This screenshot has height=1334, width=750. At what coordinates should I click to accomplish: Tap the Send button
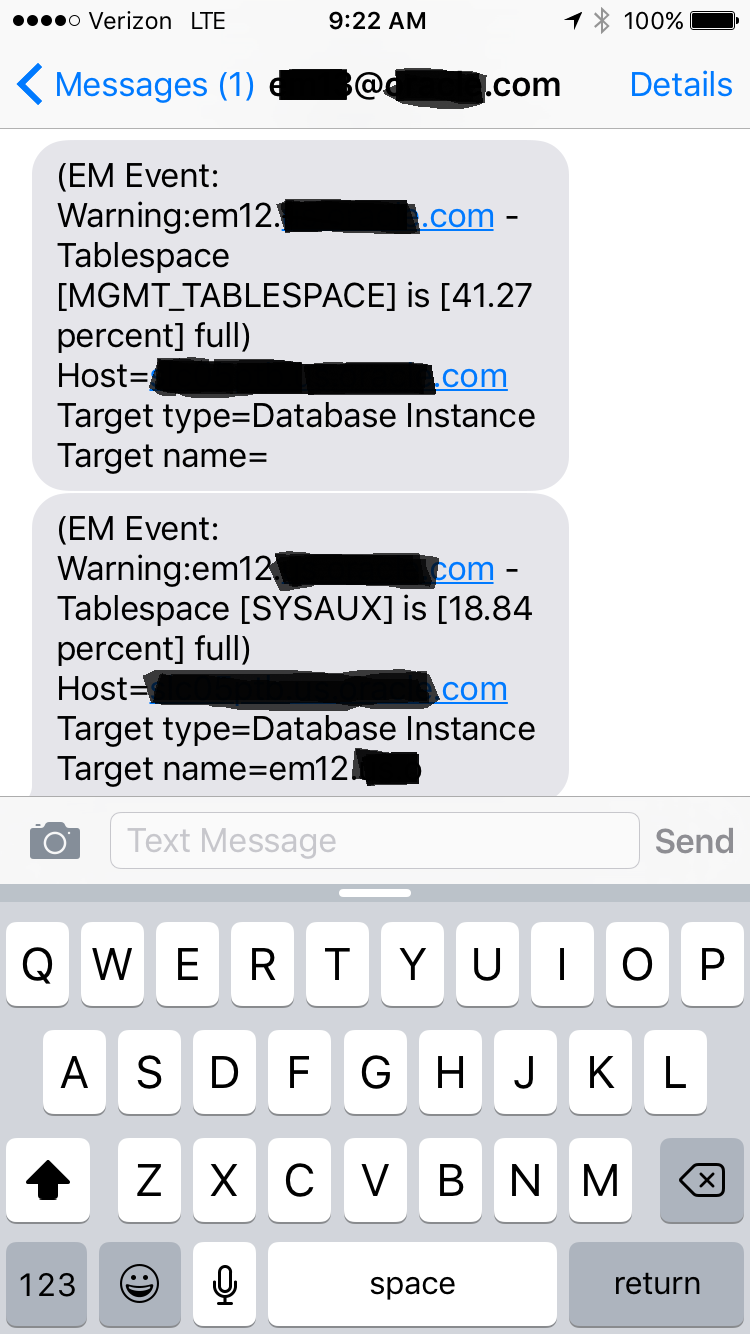694,841
